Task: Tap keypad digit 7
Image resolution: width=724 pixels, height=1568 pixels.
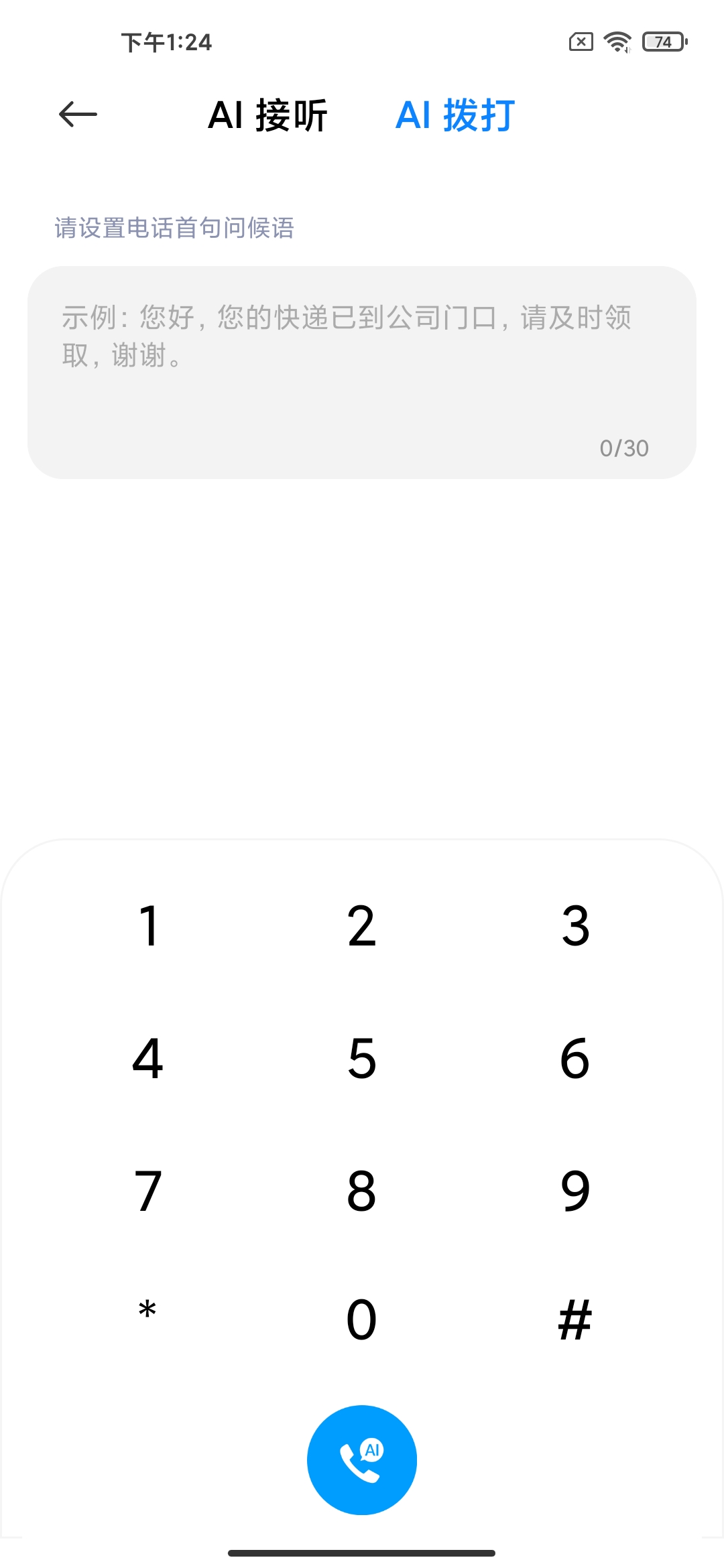Action: (x=148, y=1191)
